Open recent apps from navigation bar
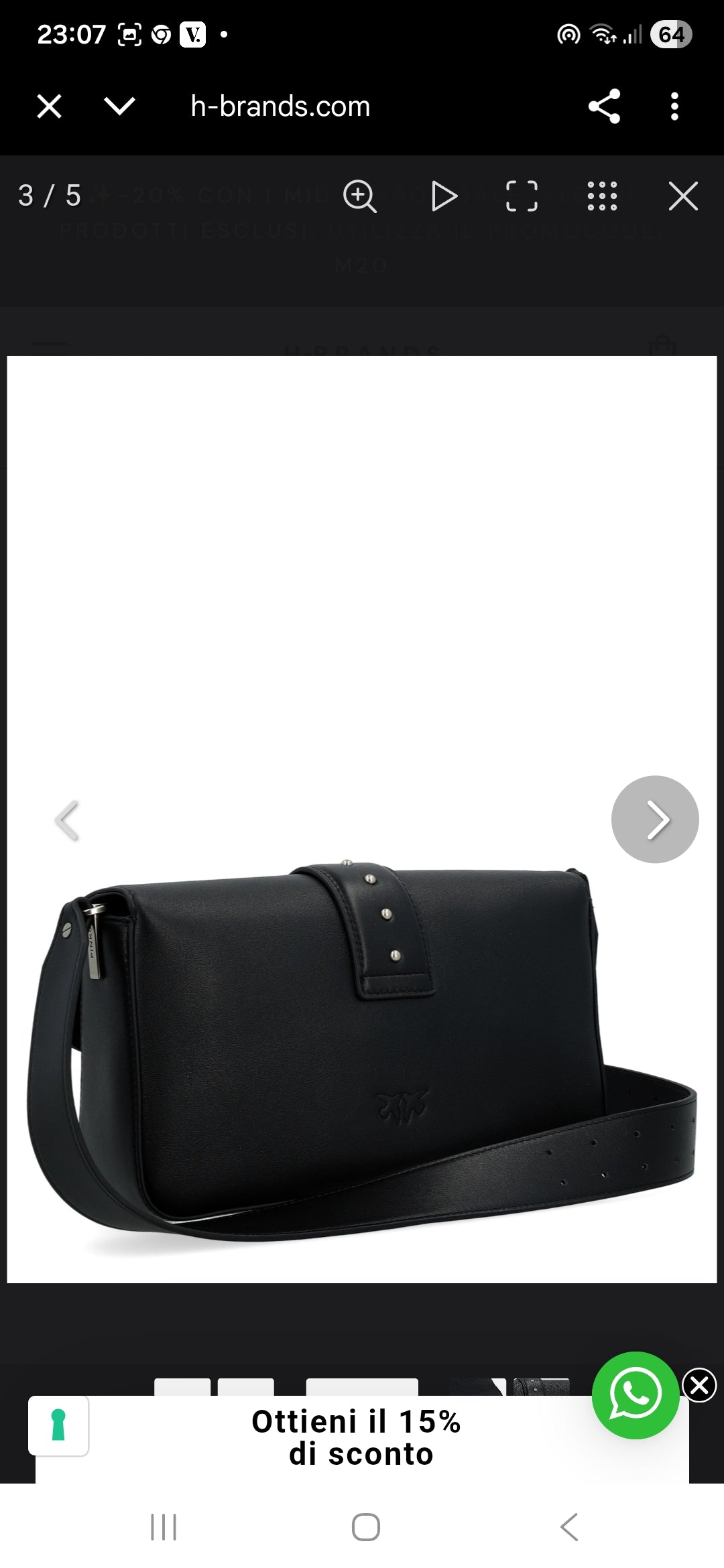Viewport: 724px width, 1568px height. (164, 1527)
